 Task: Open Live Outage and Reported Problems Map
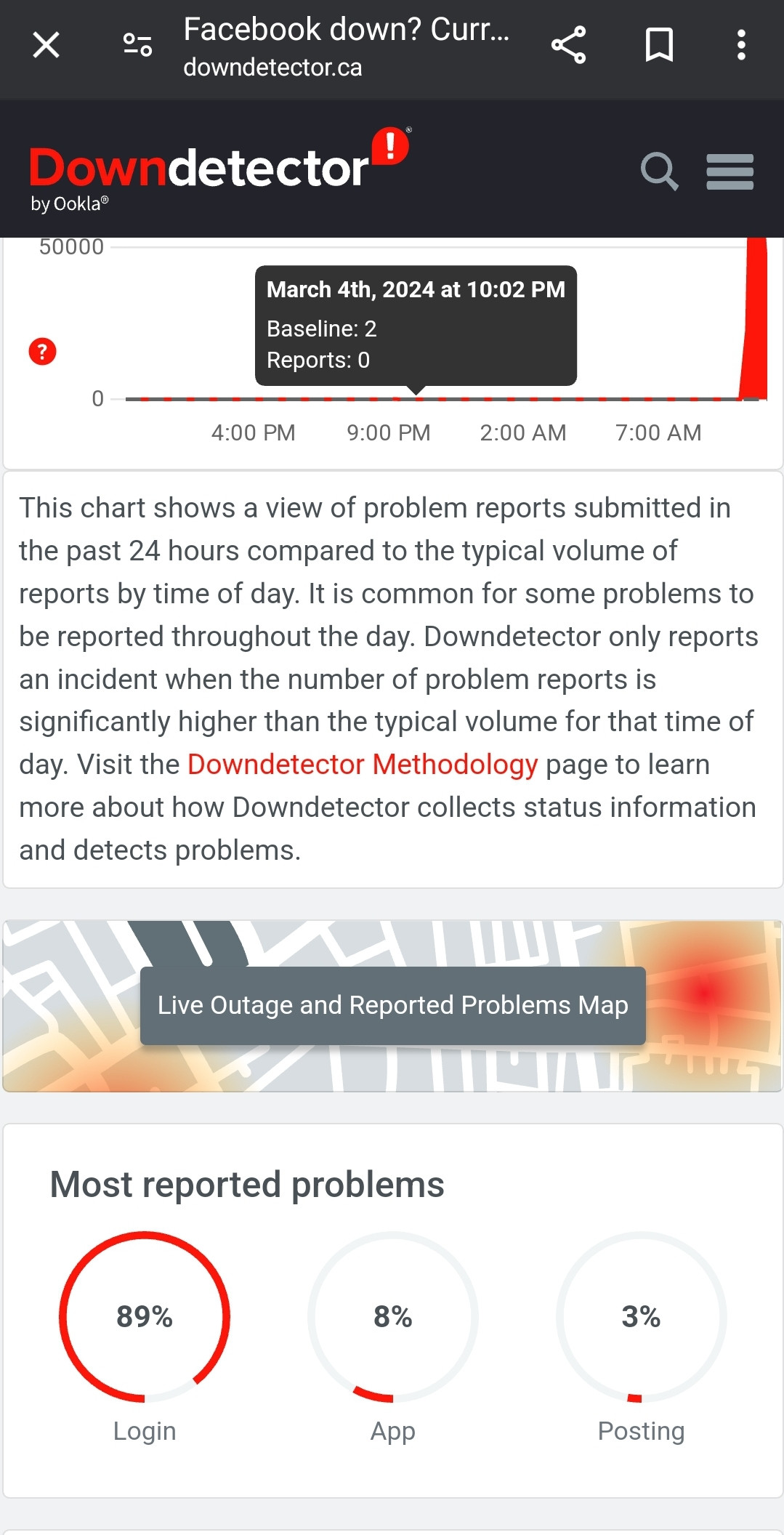[392, 1005]
